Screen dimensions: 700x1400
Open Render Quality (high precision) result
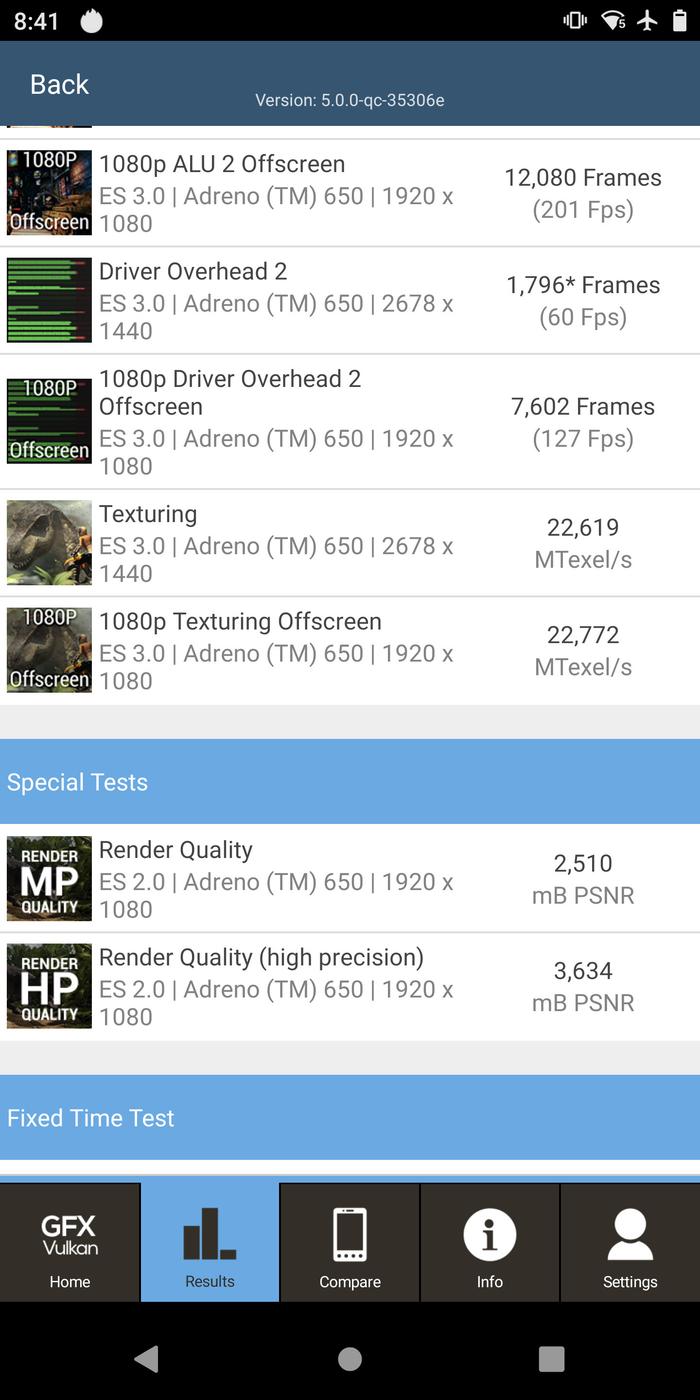350,986
